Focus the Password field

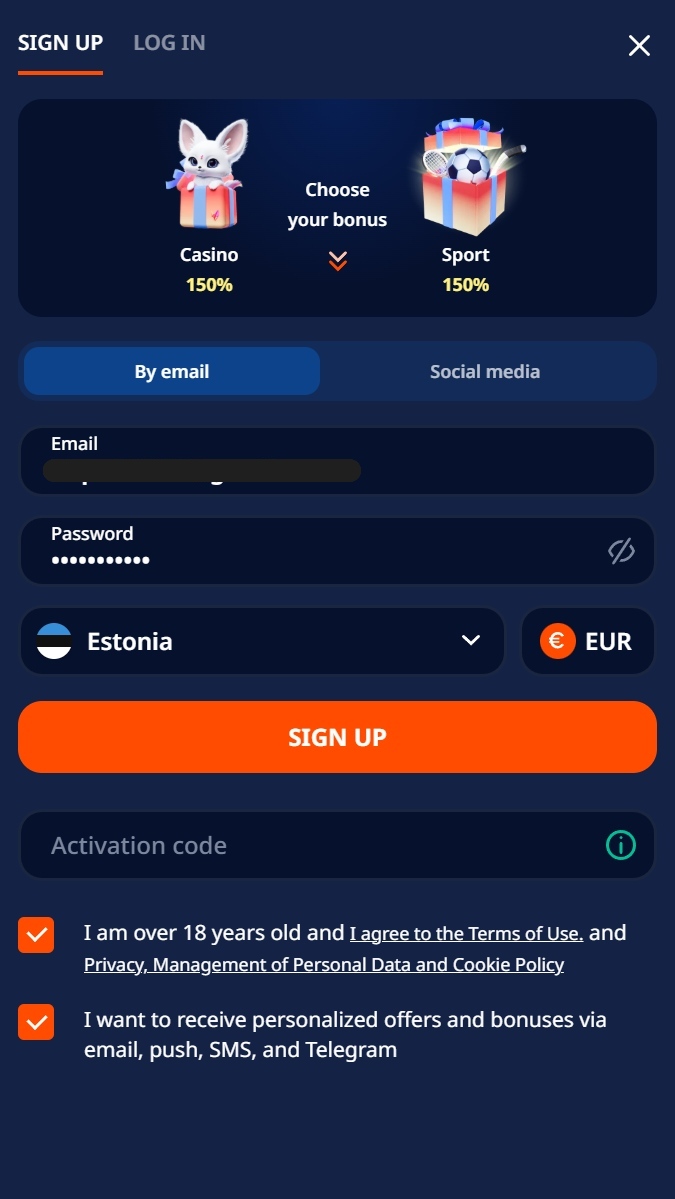point(337,551)
